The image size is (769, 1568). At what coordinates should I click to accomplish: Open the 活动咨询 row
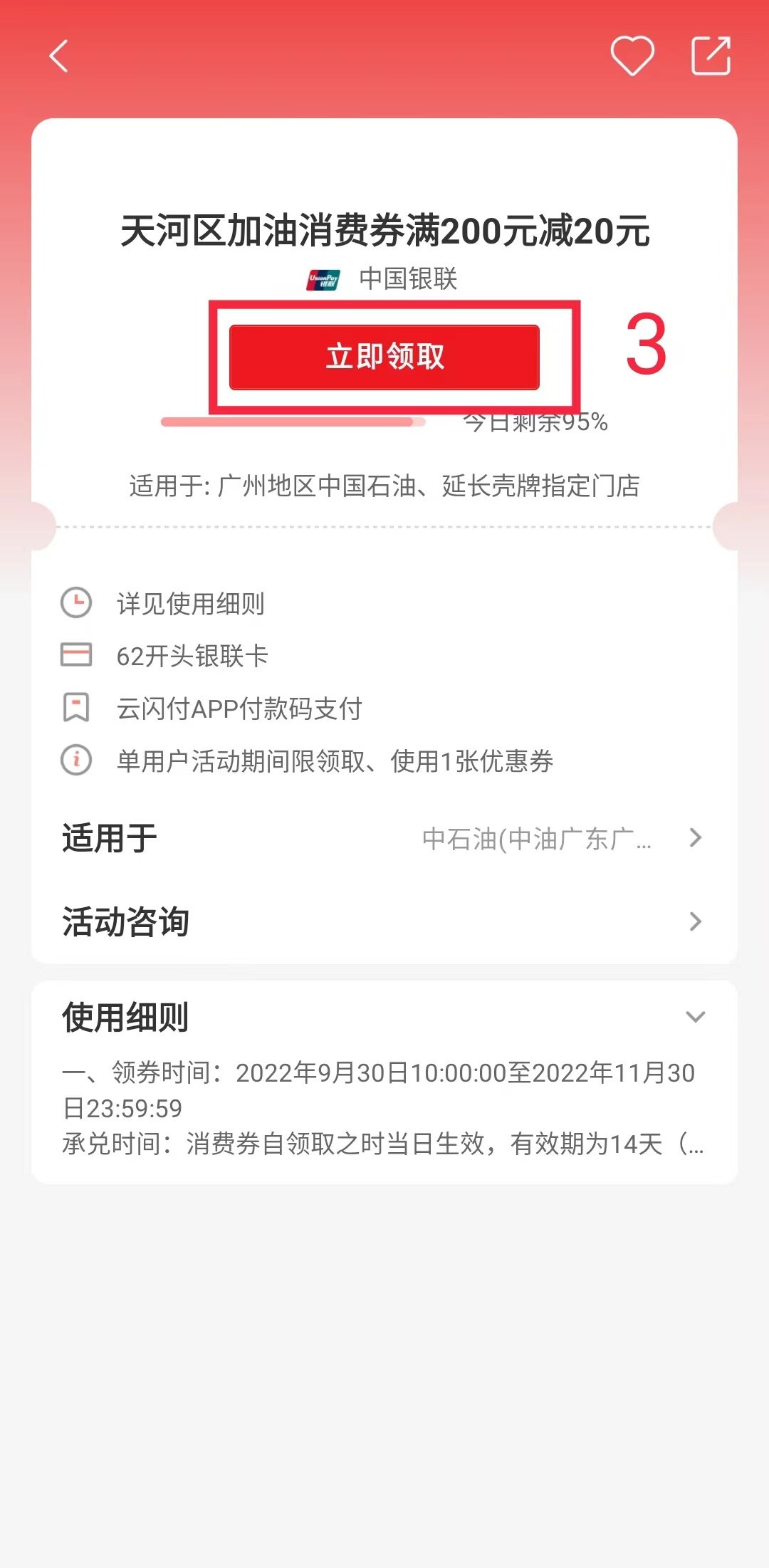coord(384,921)
